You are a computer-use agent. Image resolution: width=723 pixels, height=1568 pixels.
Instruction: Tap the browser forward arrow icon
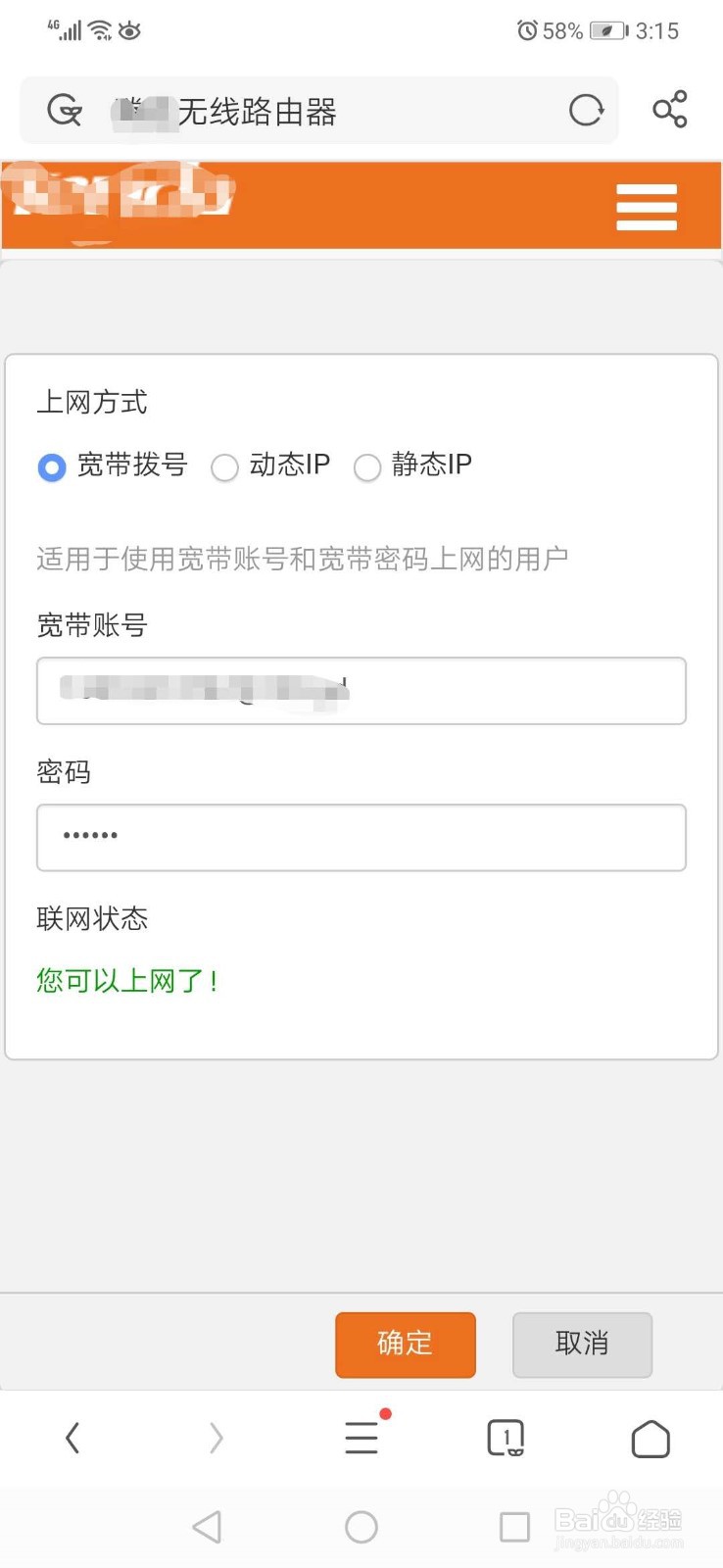pyautogui.click(x=217, y=1438)
